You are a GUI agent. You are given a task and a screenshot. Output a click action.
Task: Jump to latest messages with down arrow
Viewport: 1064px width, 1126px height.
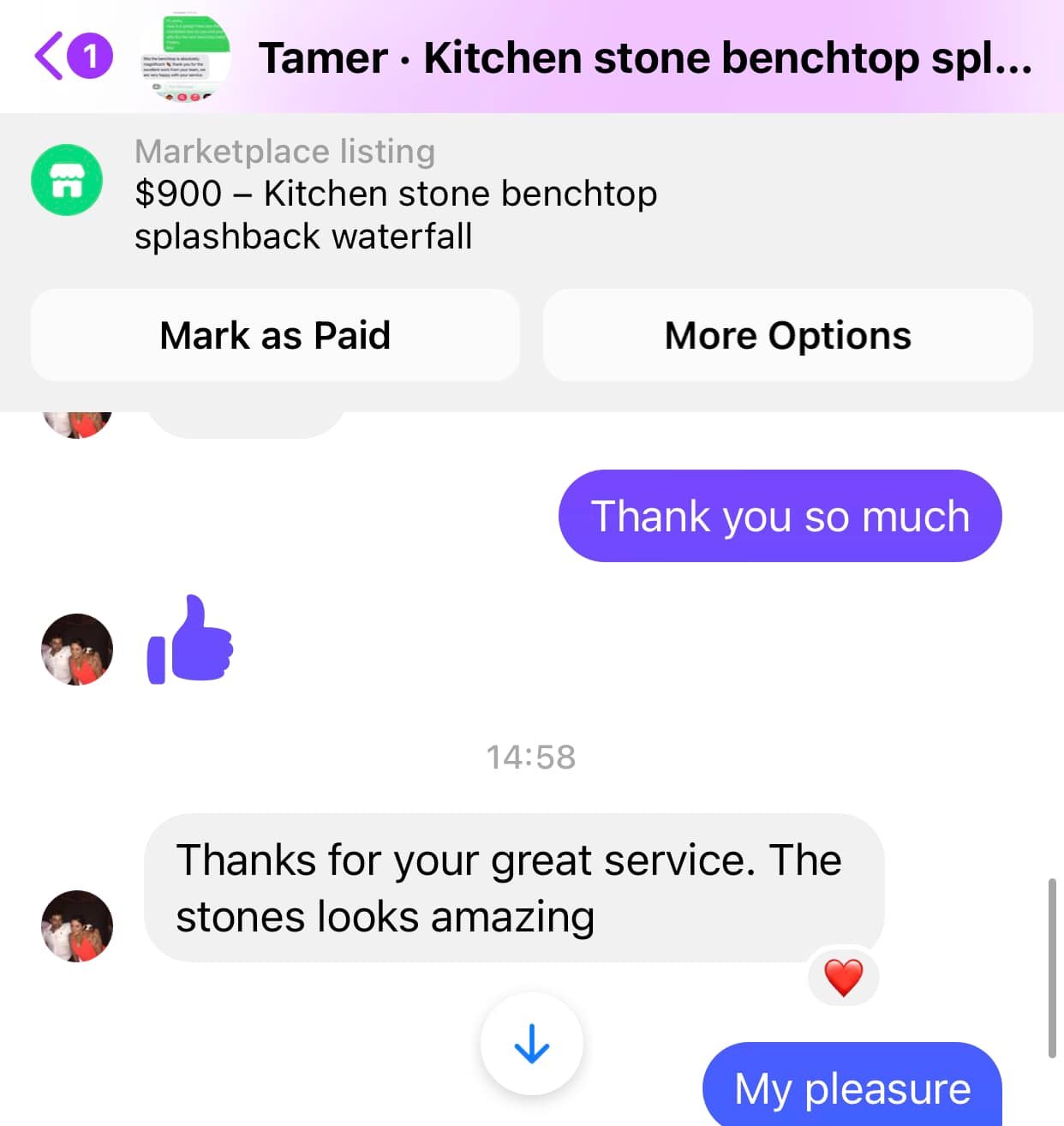point(531,1043)
